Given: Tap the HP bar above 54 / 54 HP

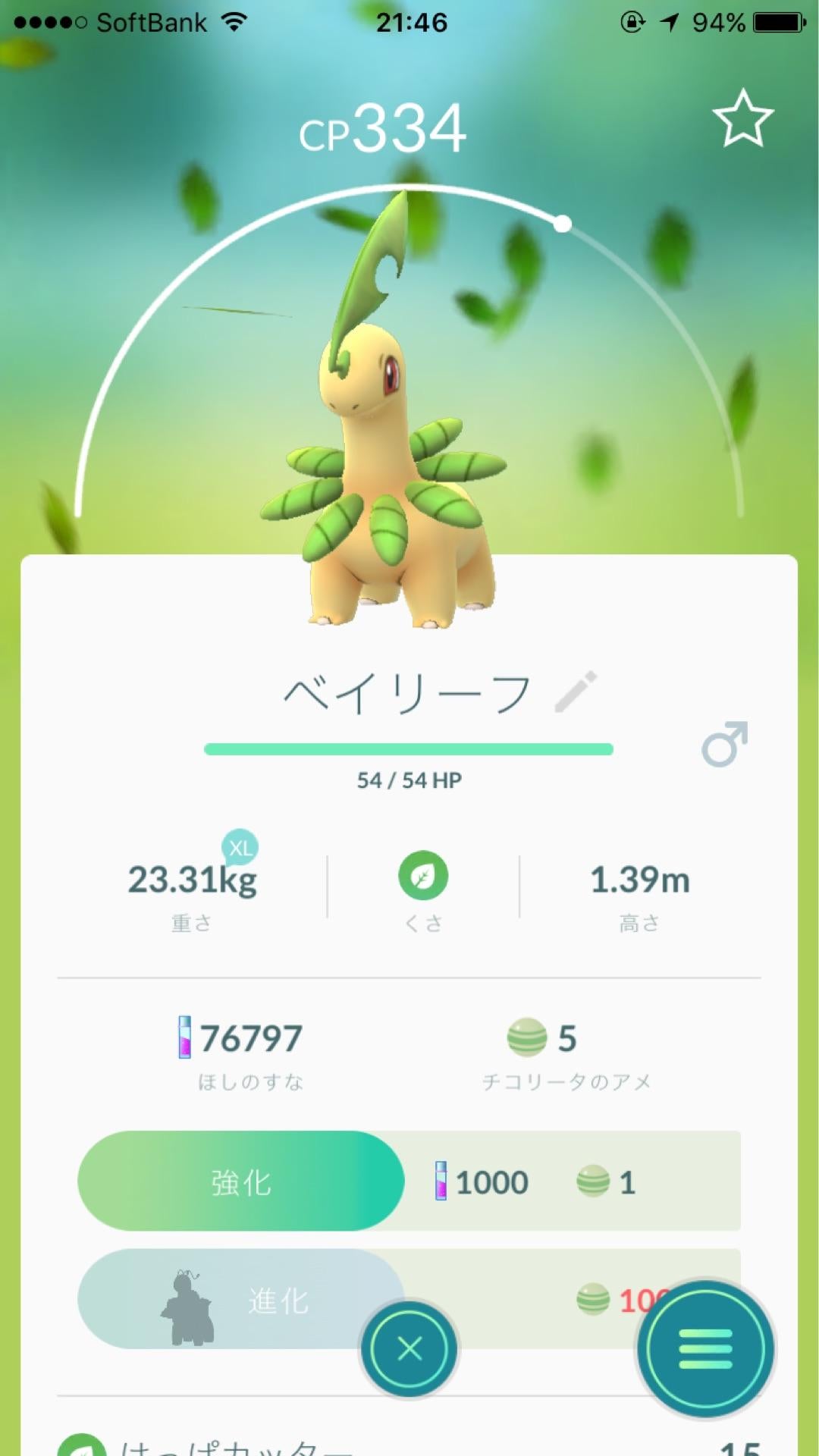Looking at the screenshot, I should coord(409,749).
